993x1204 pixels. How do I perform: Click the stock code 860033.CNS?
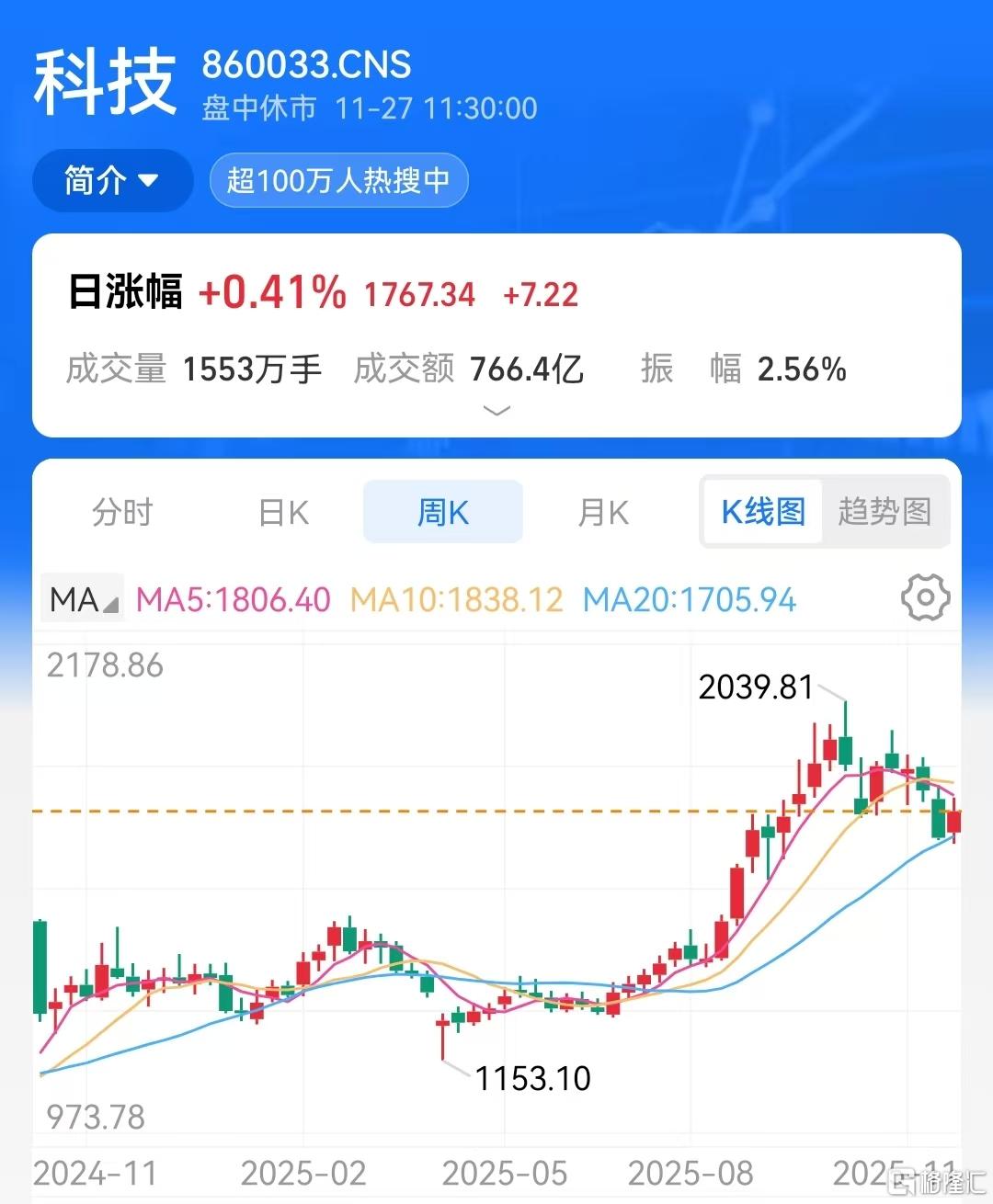pos(306,65)
